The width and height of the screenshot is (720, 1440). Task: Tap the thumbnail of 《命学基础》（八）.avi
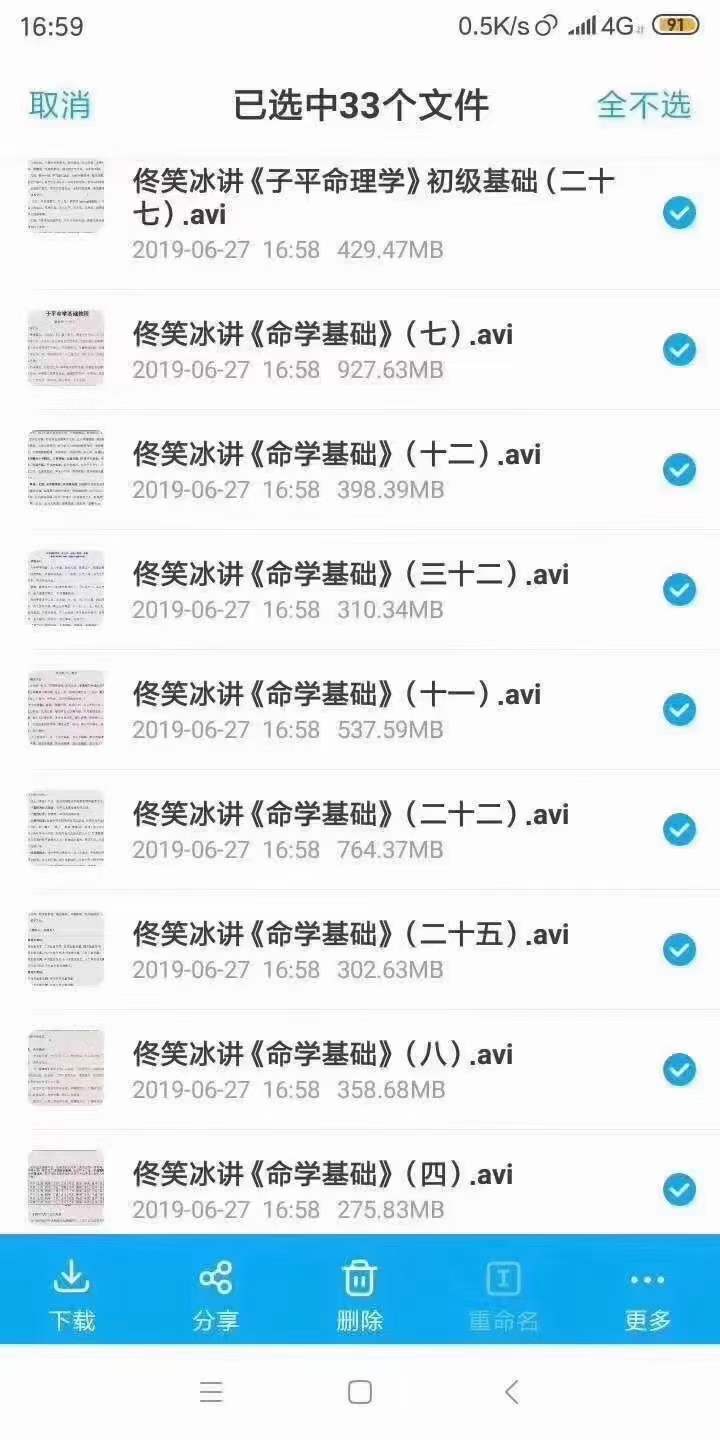click(x=65, y=1067)
